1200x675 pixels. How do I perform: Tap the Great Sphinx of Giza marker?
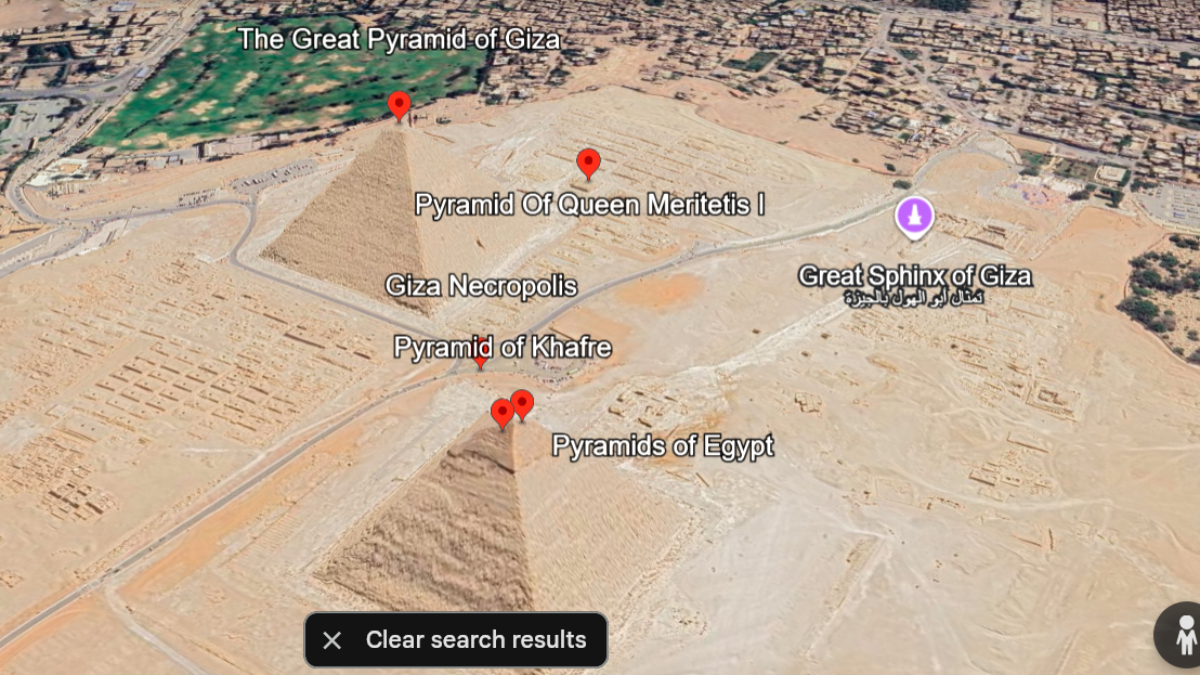914,217
